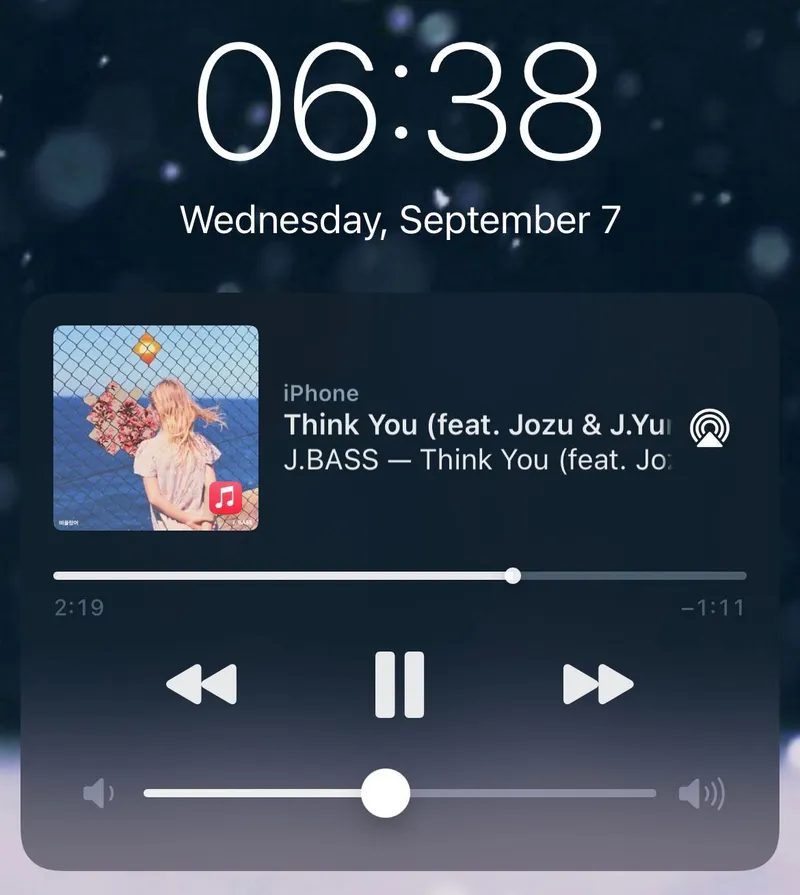The height and width of the screenshot is (895, 800).
Task: Open the Think You album artwork
Action: pos(156,428)
